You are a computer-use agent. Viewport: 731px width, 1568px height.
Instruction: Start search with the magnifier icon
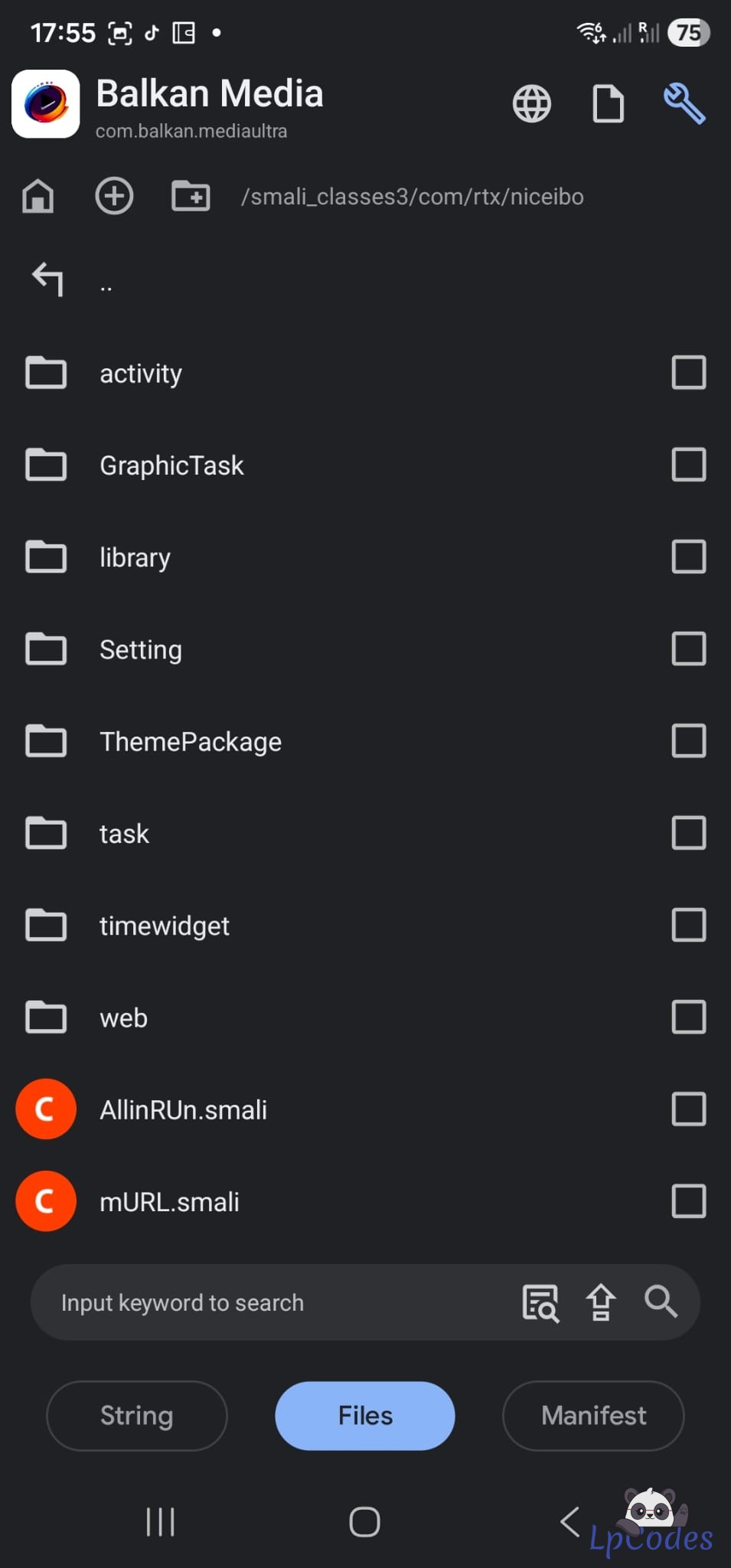pyautogui.click(x=661, y=1302)
